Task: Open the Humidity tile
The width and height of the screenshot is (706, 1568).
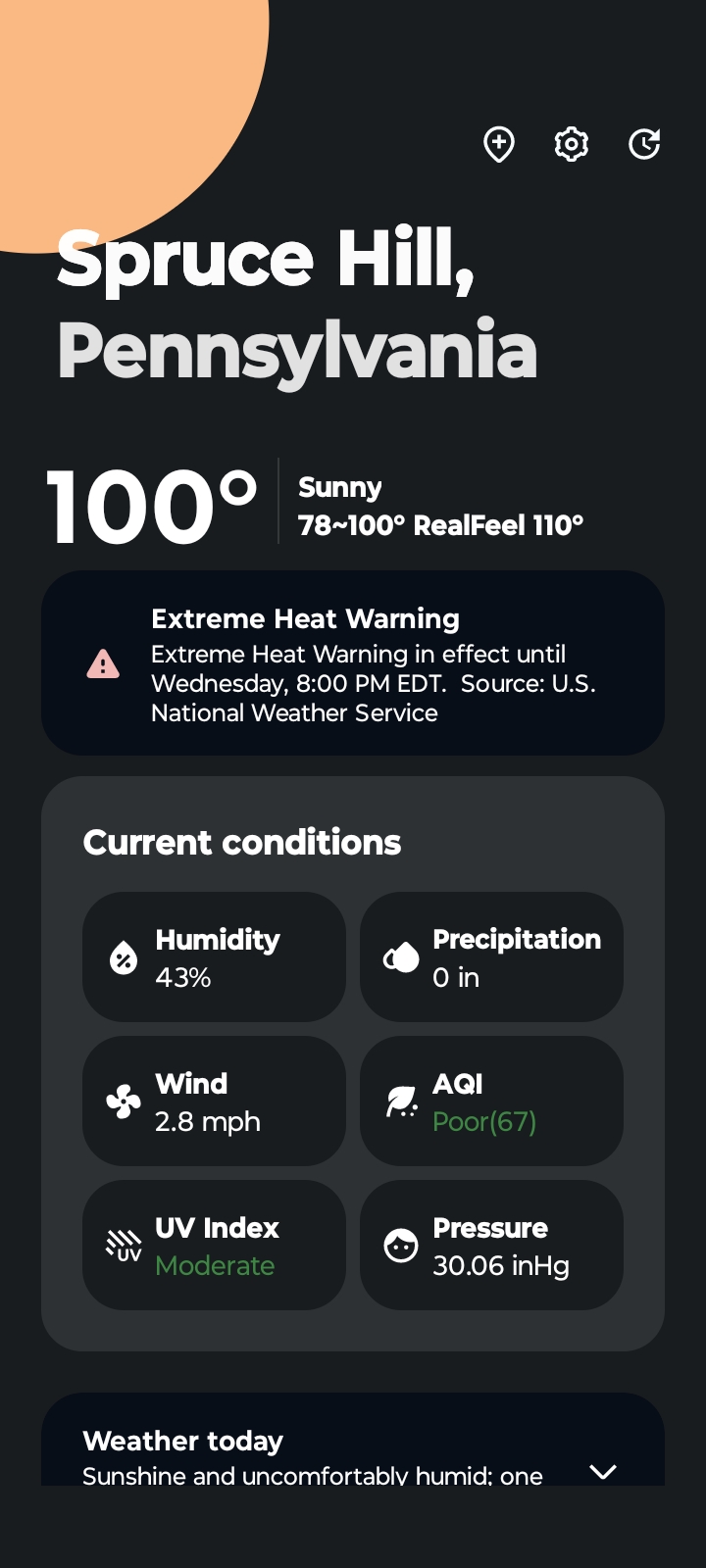Action: 214,957
